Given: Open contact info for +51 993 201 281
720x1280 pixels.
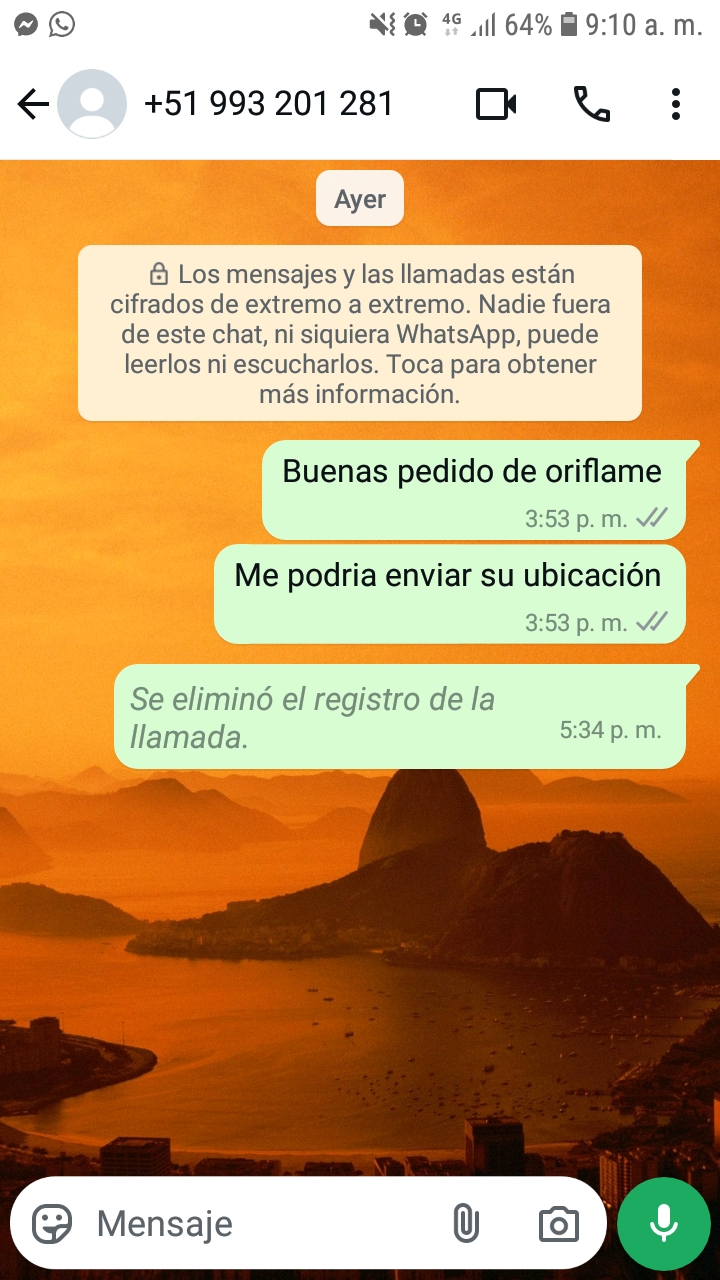Looking at the screenshot, I should [268, 104].
